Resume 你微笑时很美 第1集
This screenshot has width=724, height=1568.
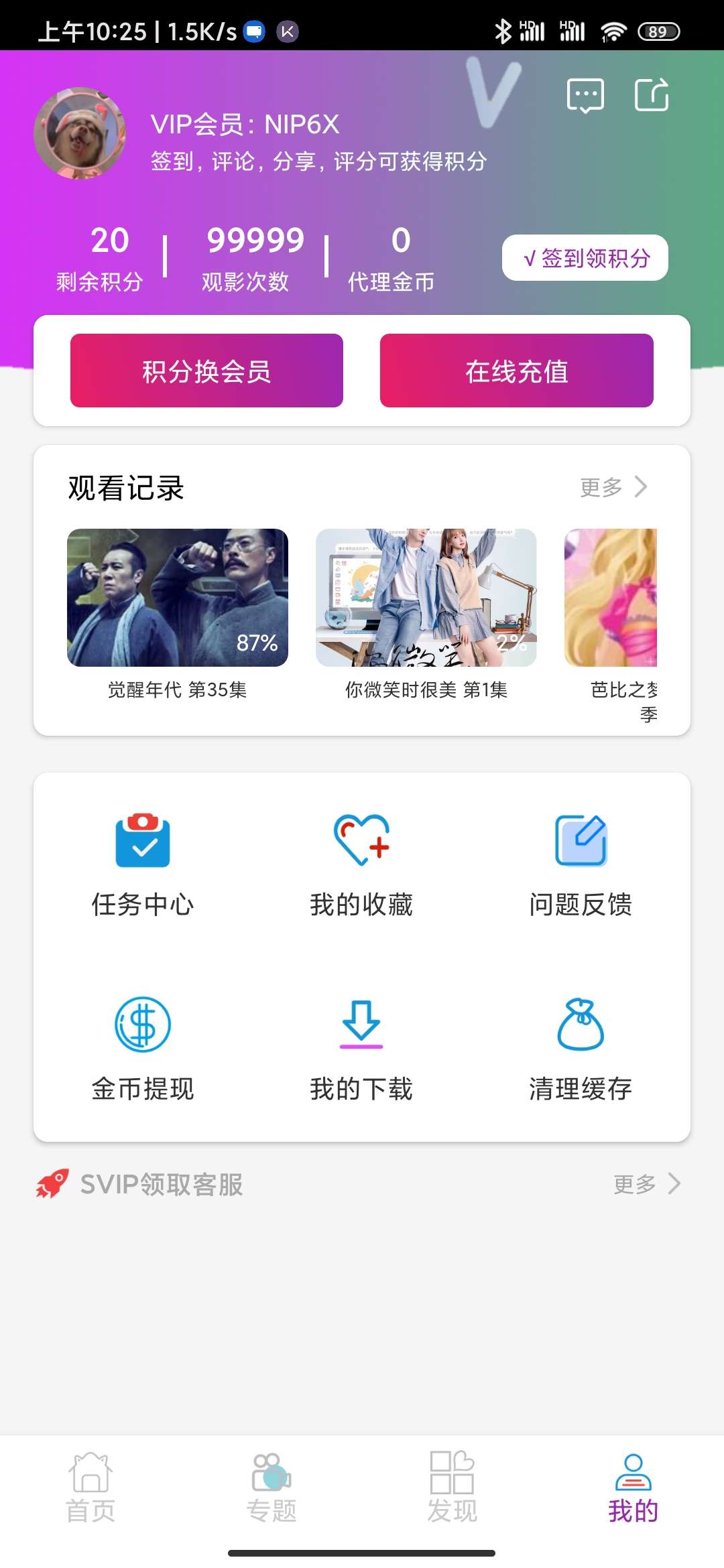(426, 598)
